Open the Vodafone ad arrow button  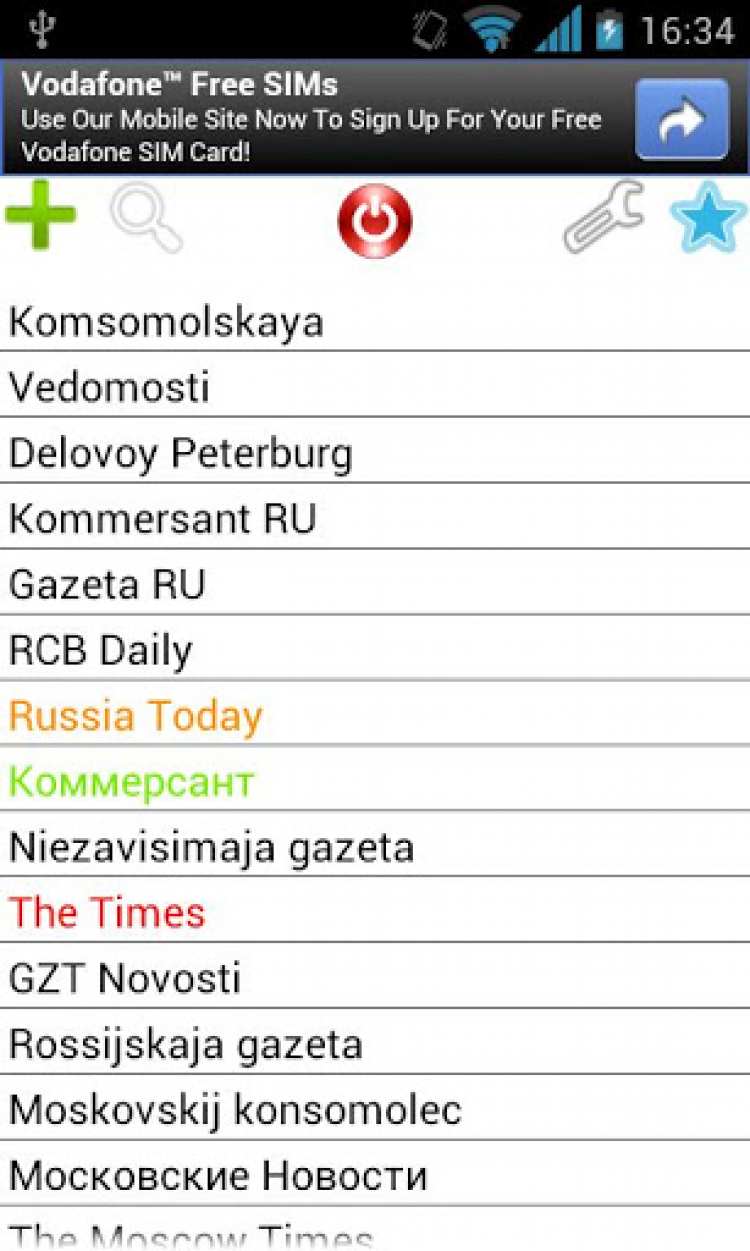point(682,120)
